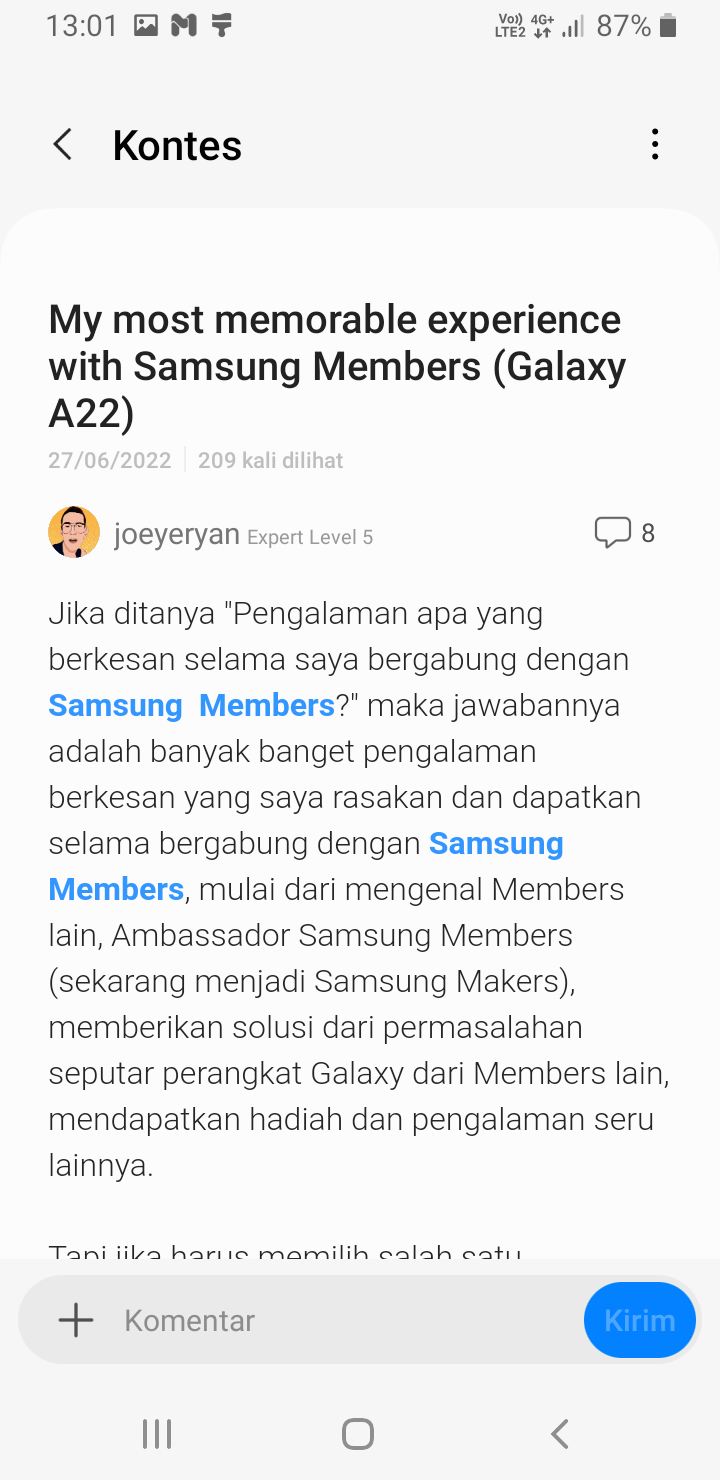Open the three-dot overflow menu
720x1480 pixels.
click(655, 144)
